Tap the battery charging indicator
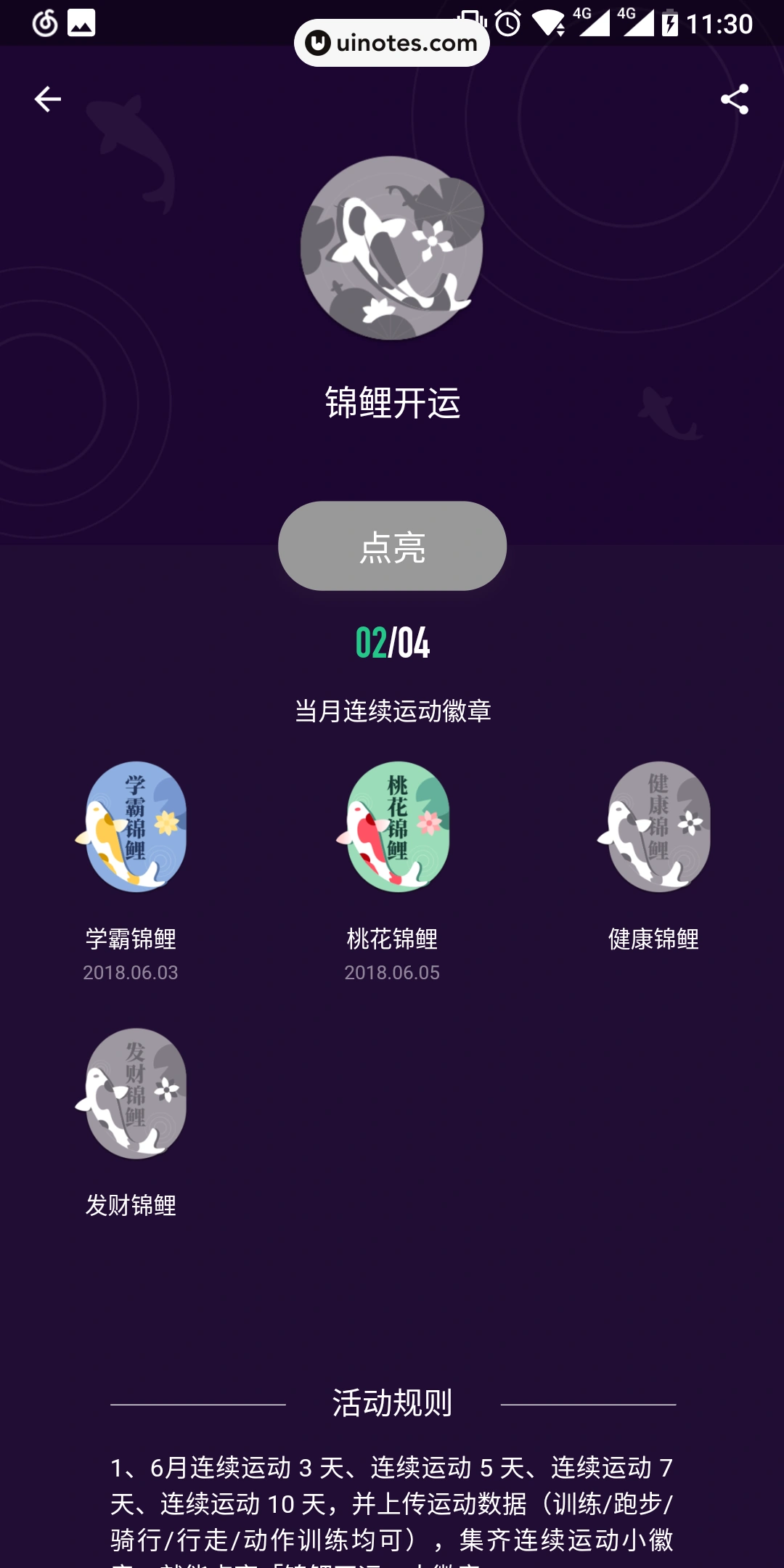This screenshot has width=784, height=1568. coord(670,22)
